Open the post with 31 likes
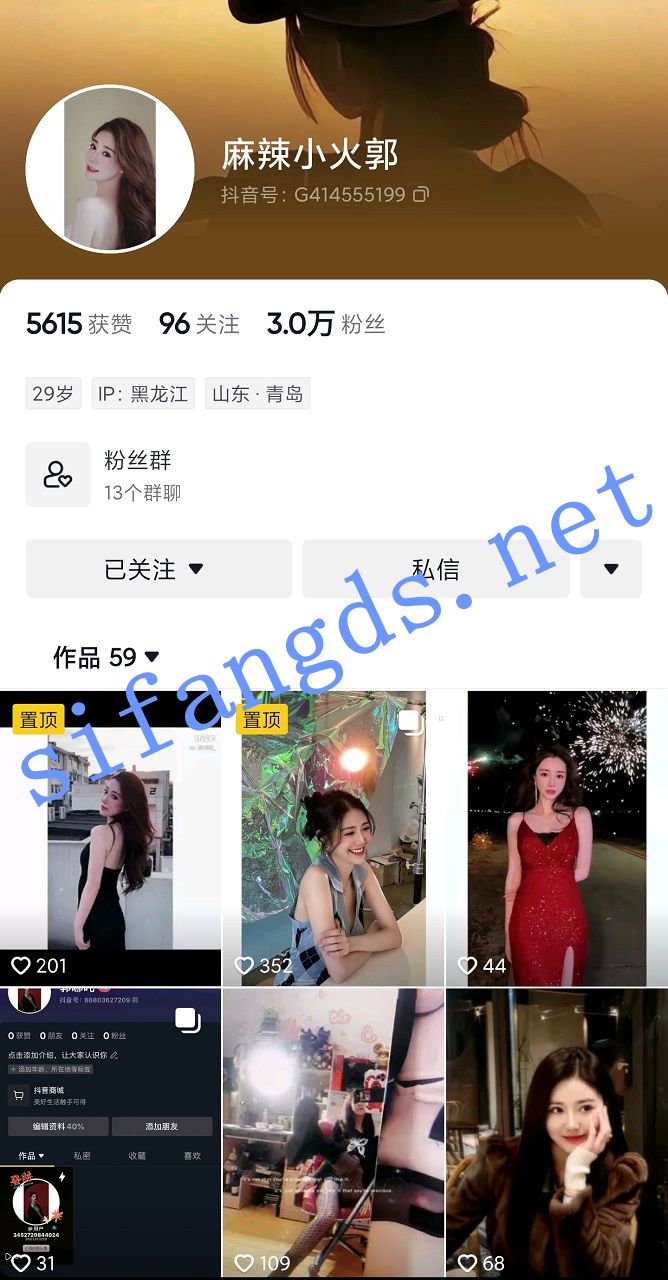 pos(110,1133)
